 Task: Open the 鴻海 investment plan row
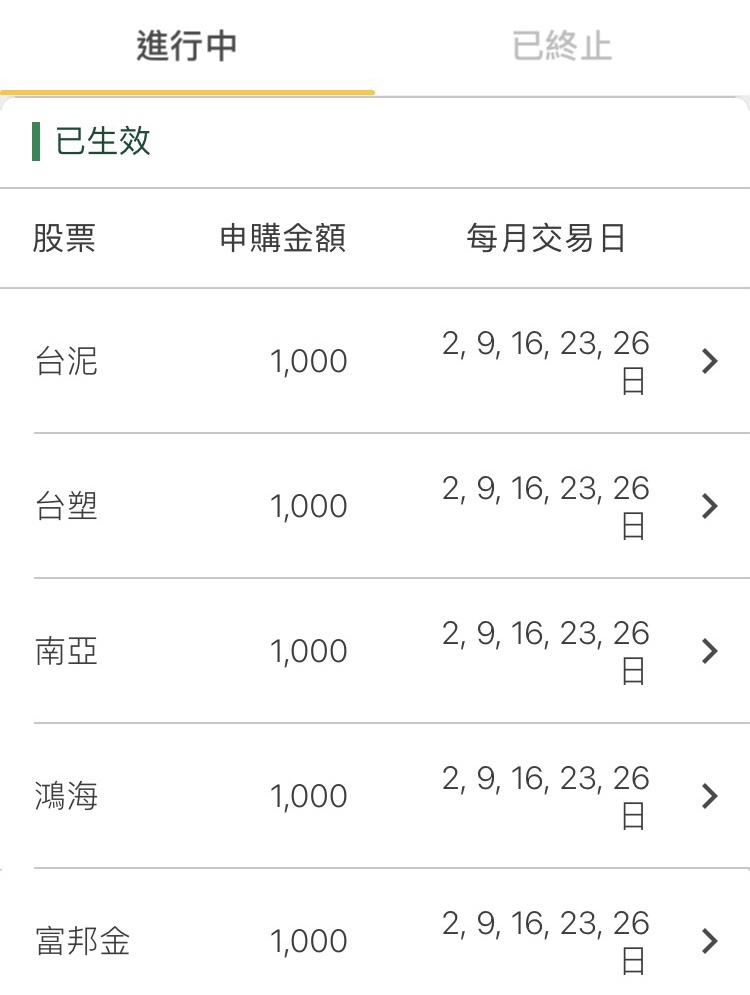tap(390, 796)
